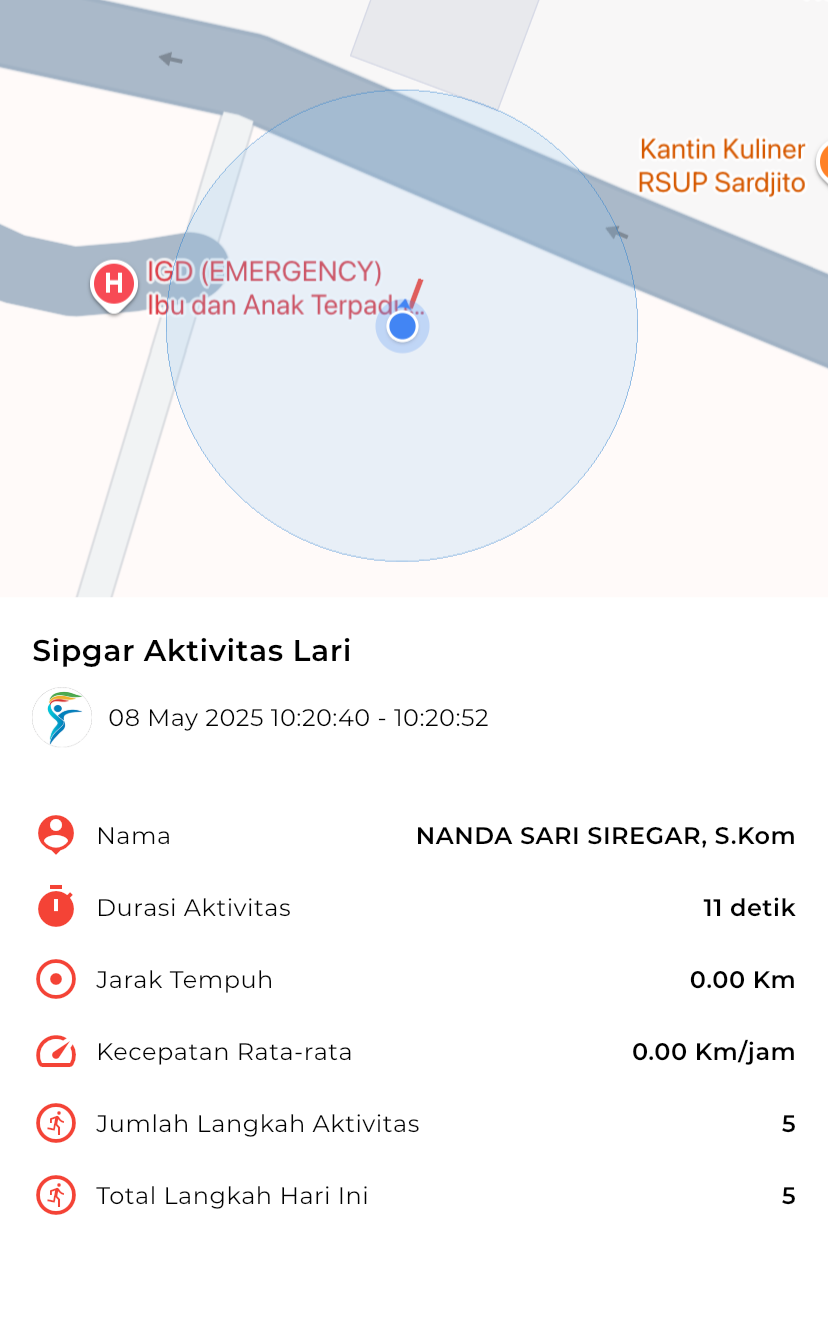
Task: Tap the IGD (EMERGENCY) hospital marker
Action: tap(114, 285)
